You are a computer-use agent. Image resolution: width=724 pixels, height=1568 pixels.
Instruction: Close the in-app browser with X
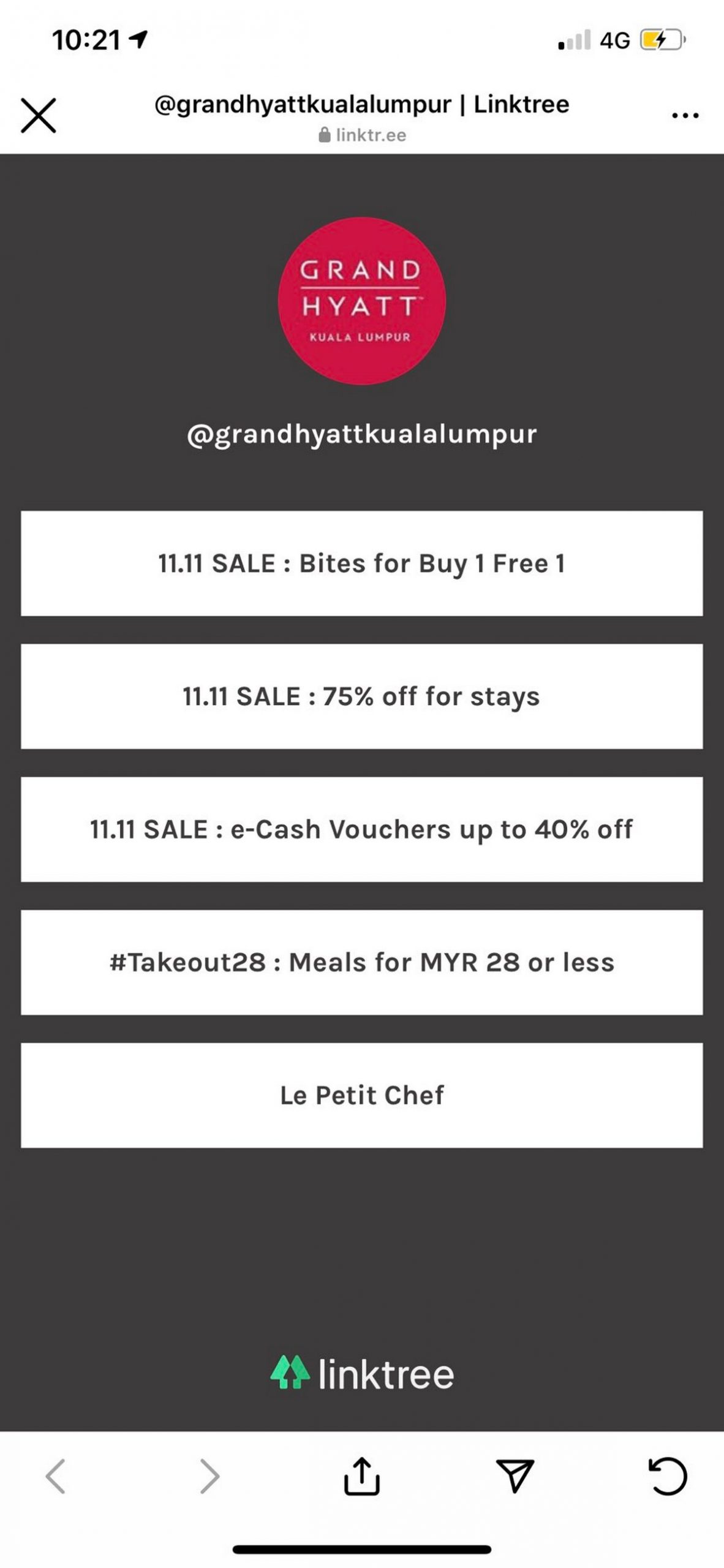pos(39,115)
